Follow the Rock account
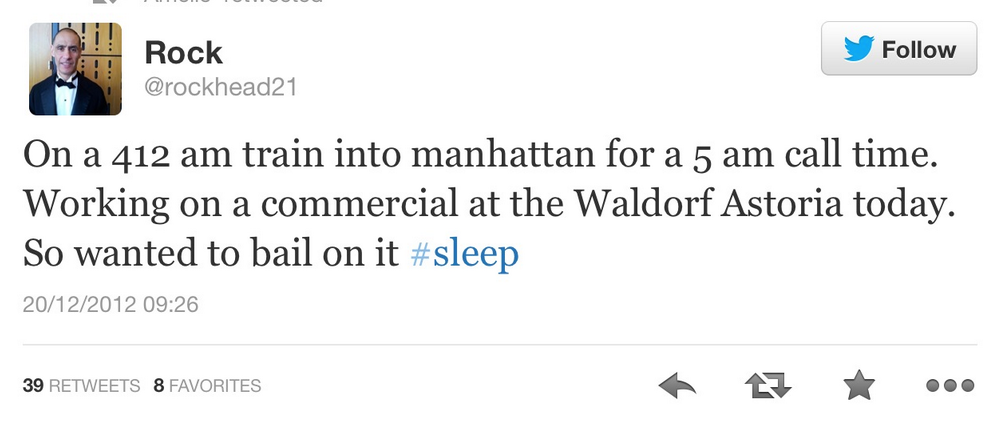 point(898,50)
